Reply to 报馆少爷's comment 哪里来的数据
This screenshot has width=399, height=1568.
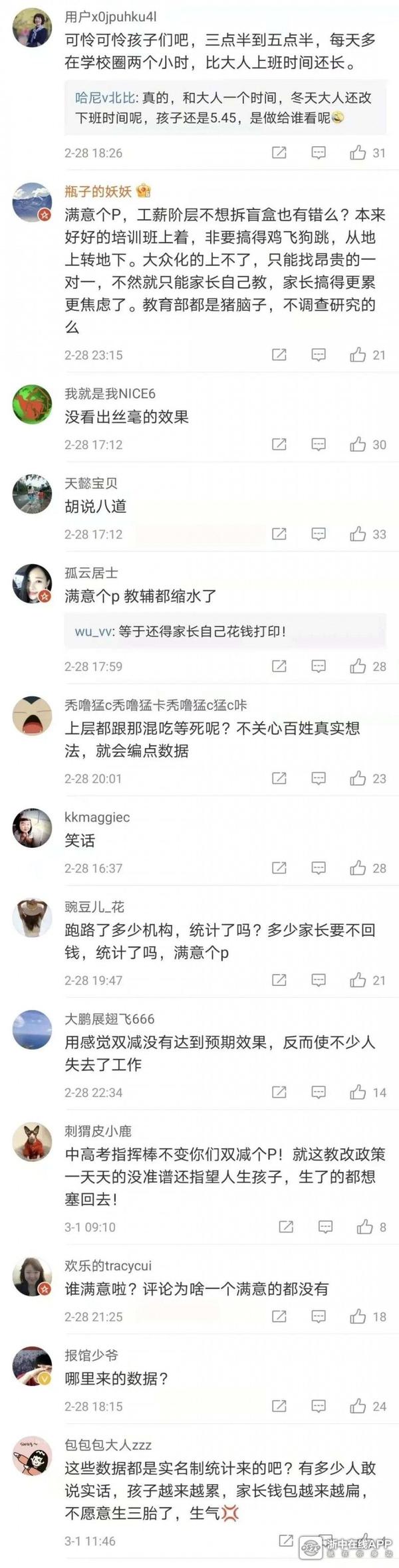319,1407
